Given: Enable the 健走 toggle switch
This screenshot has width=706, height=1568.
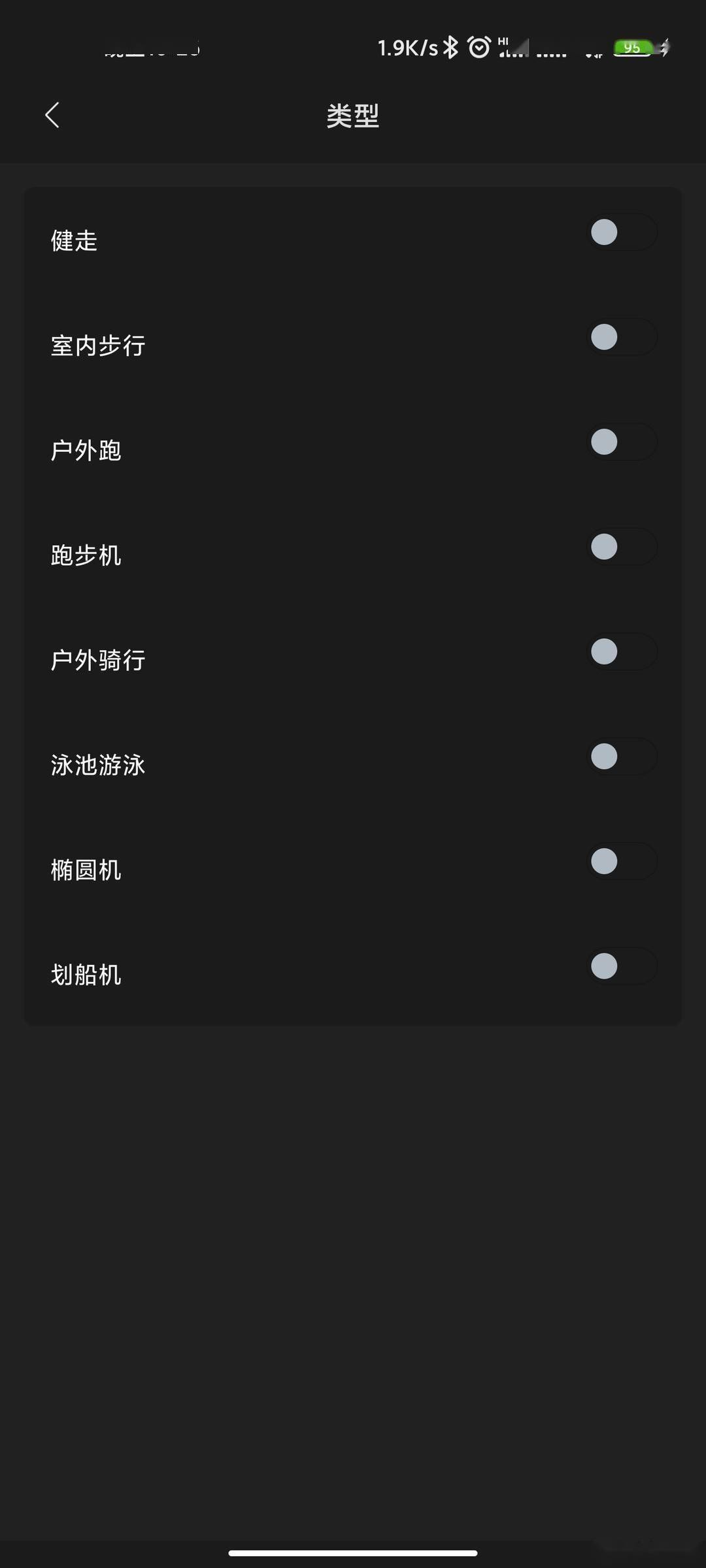Looking at the screenshot, I should (x=620, y=233).
